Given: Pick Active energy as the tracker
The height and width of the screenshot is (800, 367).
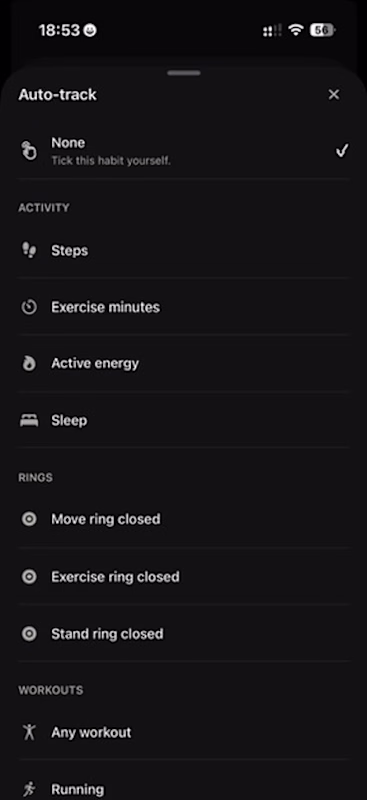Looking at the screenshot, I should pyautogui.click(x=184, y=363).
